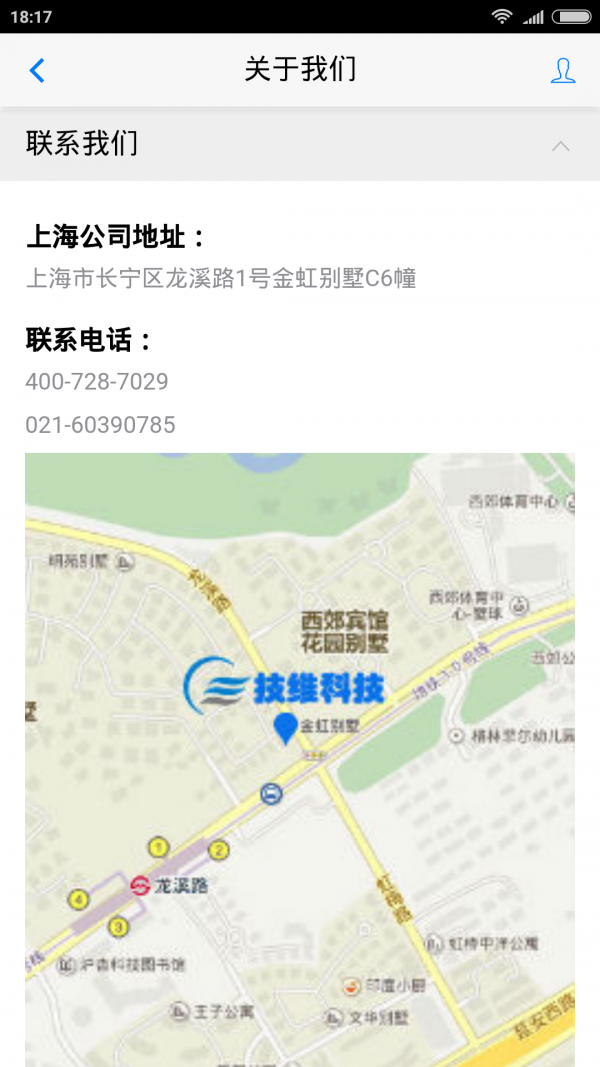Collapse the 联系我们 section

560,146
